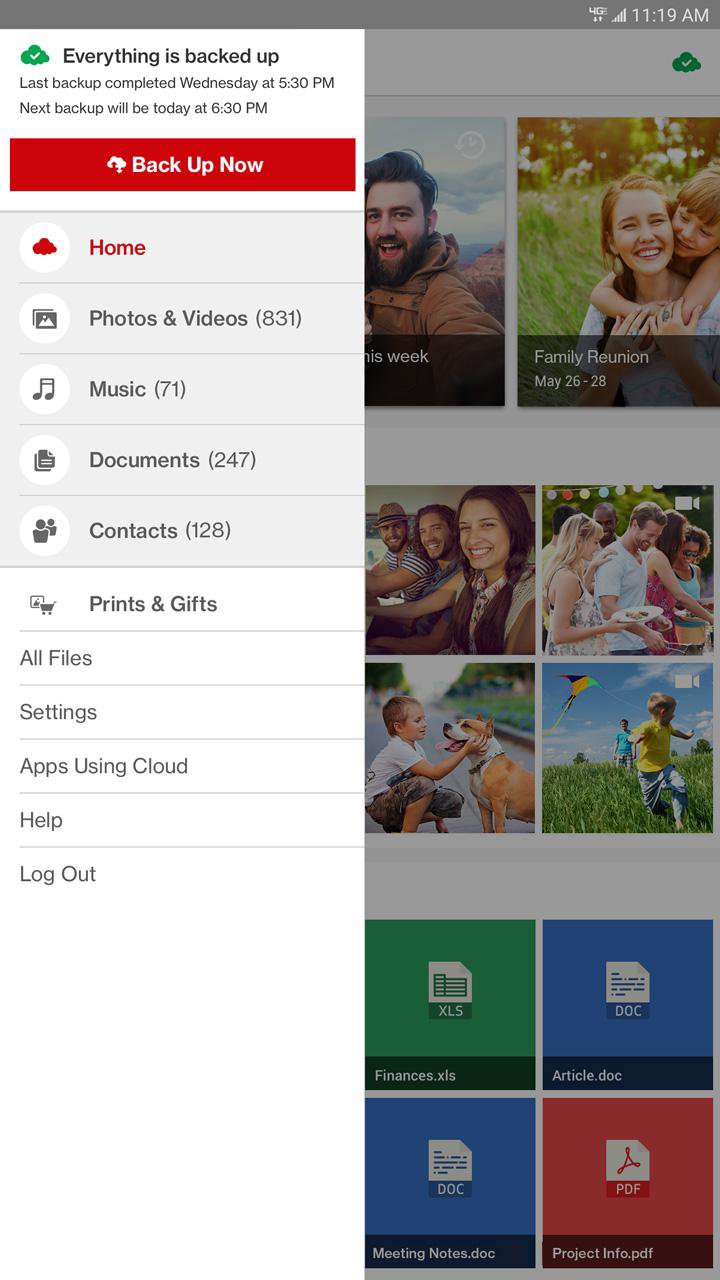The image size is (720, 1280).
Task: Log Out of the account
Action: (x=182, y=874)
